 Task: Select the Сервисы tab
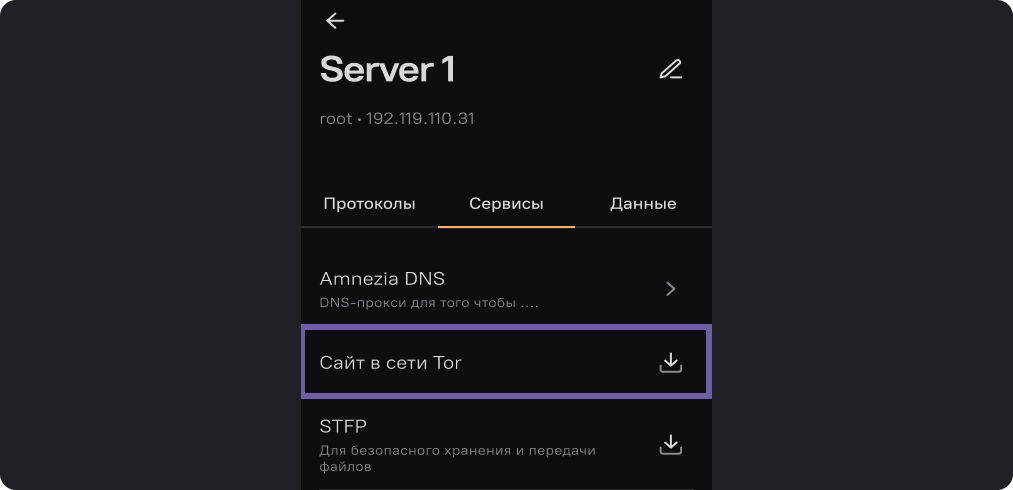pos(506,204)
